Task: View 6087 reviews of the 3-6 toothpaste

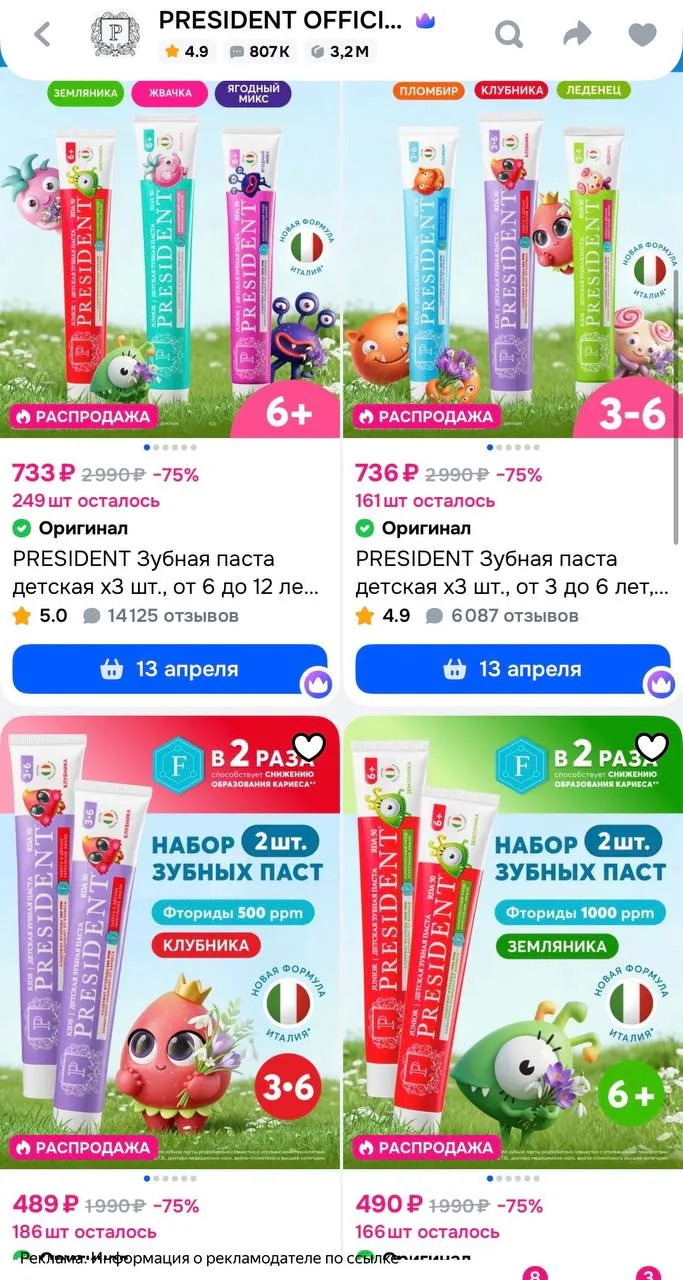Action: (x=513, y=616)
